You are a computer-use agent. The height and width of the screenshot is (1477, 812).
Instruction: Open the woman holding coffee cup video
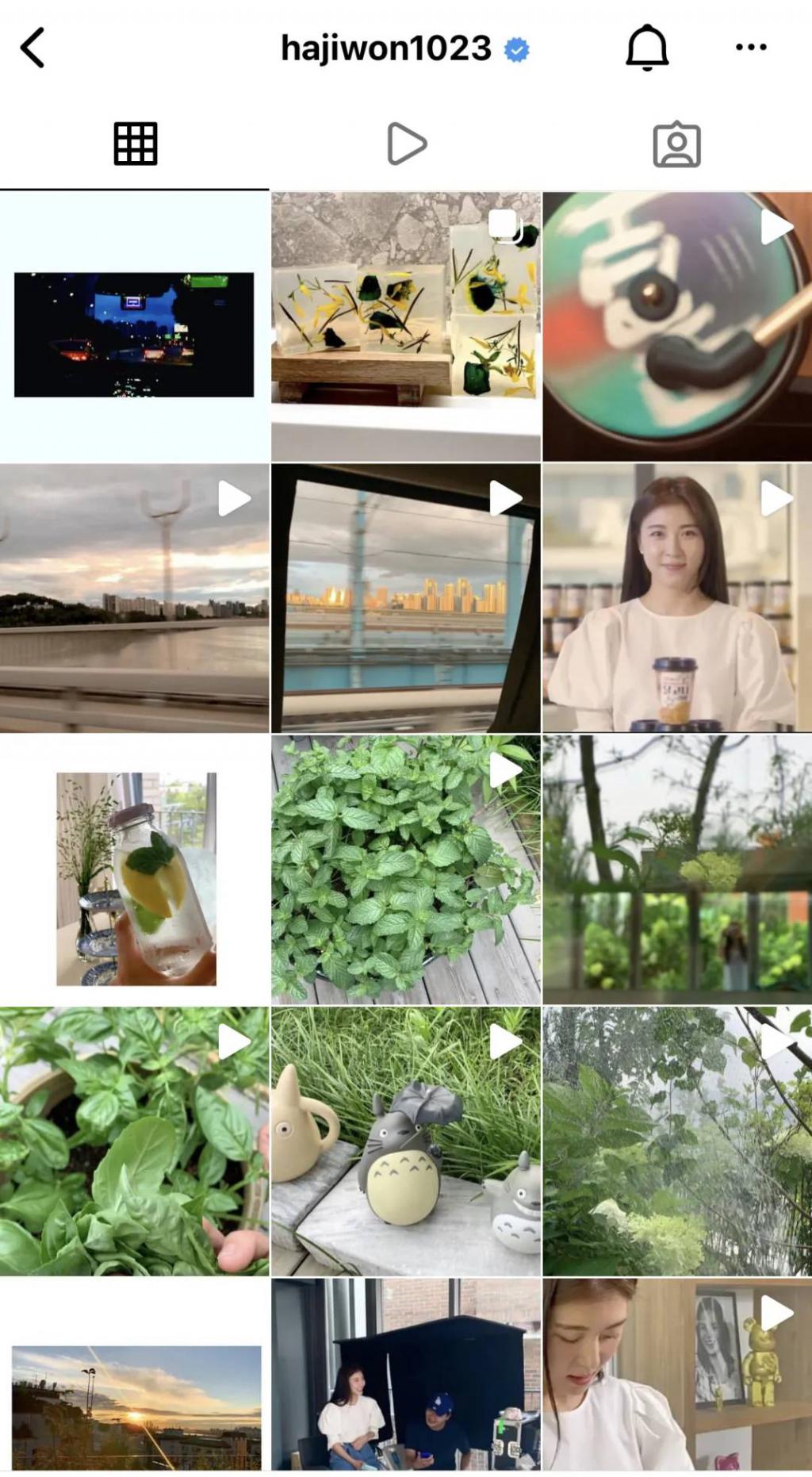(676, 598)
